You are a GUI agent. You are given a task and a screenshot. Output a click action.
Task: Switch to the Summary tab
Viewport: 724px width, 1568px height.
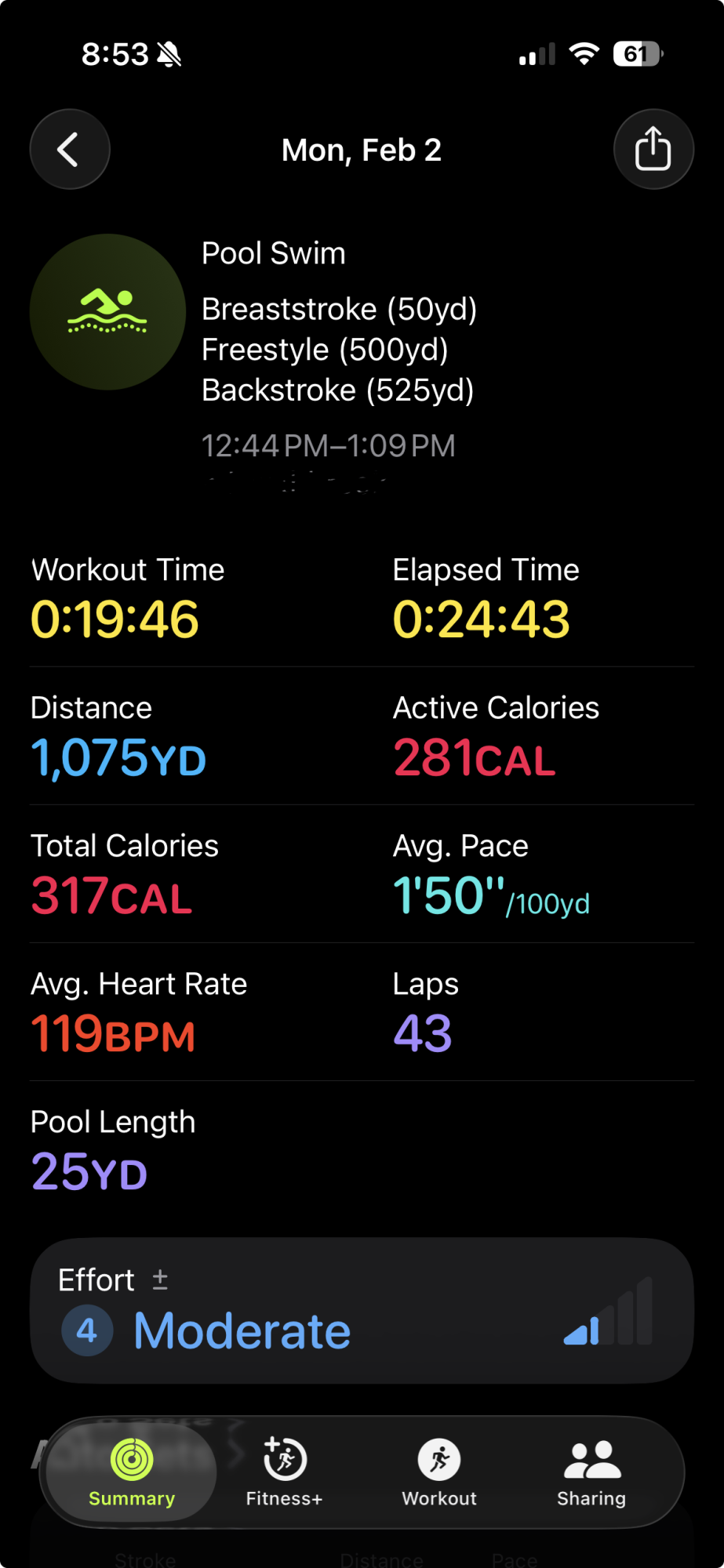(x=132, y=1472)
